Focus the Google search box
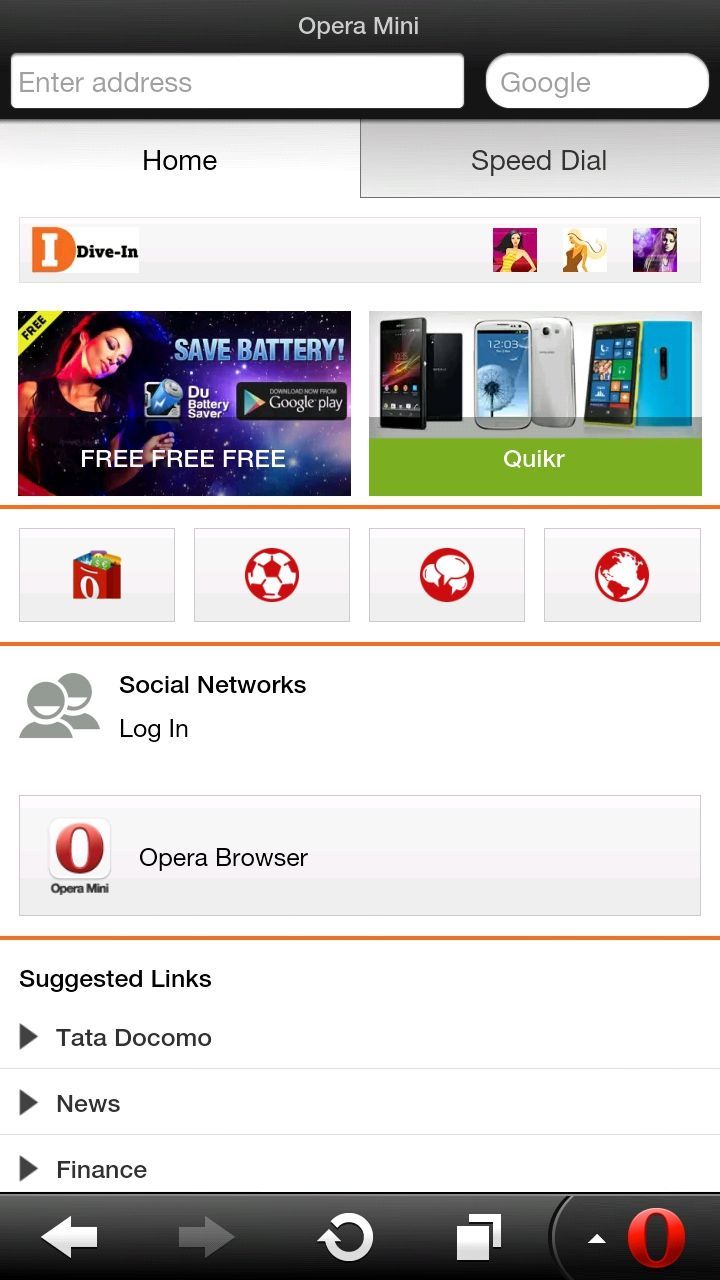 (597, 81)
